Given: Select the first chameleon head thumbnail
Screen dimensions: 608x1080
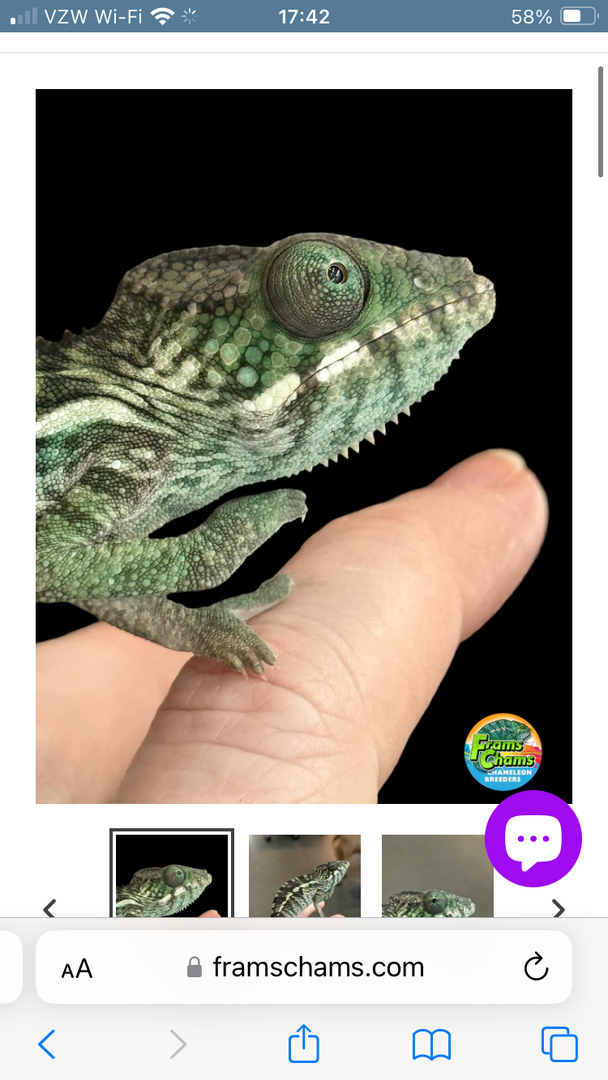Looking at the screenshot, I should [x=171, y=875].
